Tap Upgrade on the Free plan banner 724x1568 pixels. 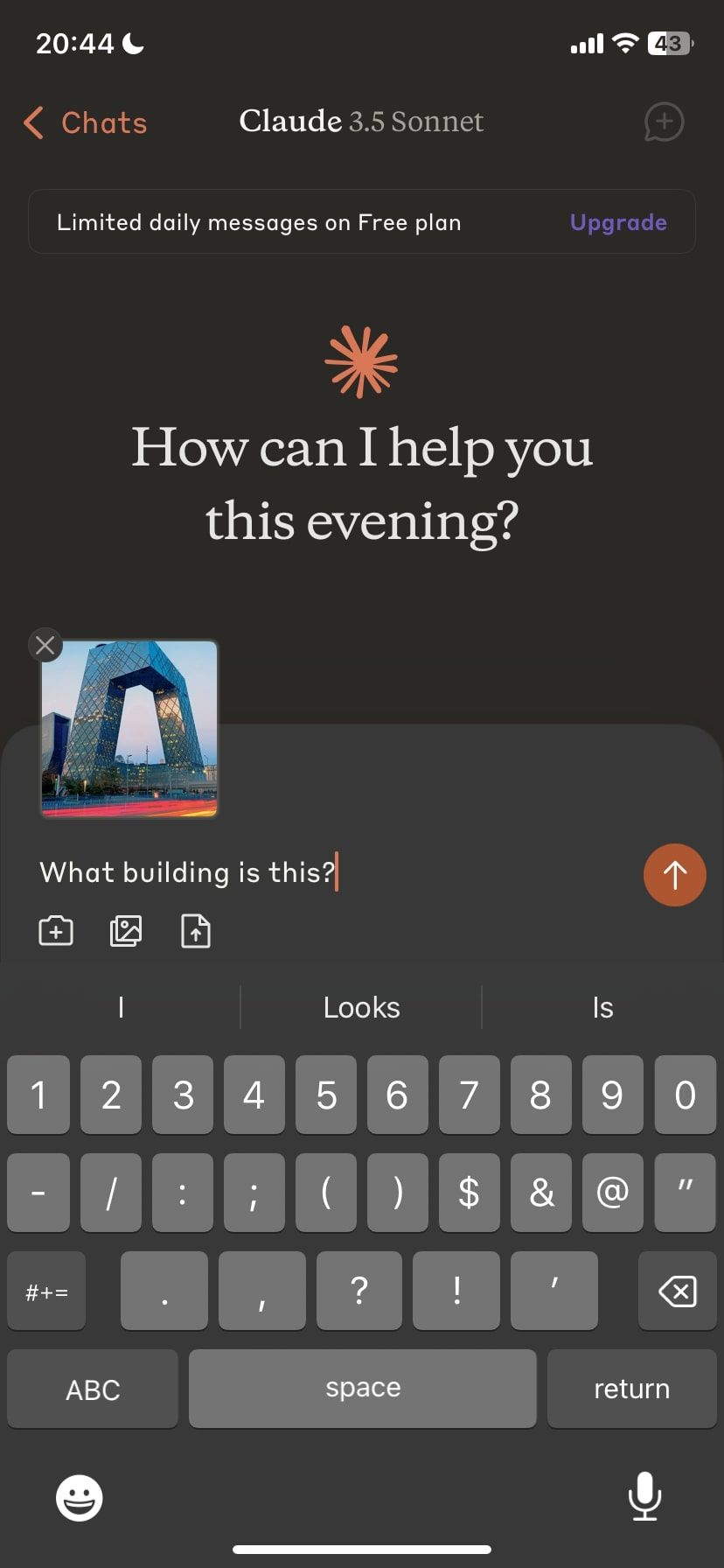tap(618, 222)
